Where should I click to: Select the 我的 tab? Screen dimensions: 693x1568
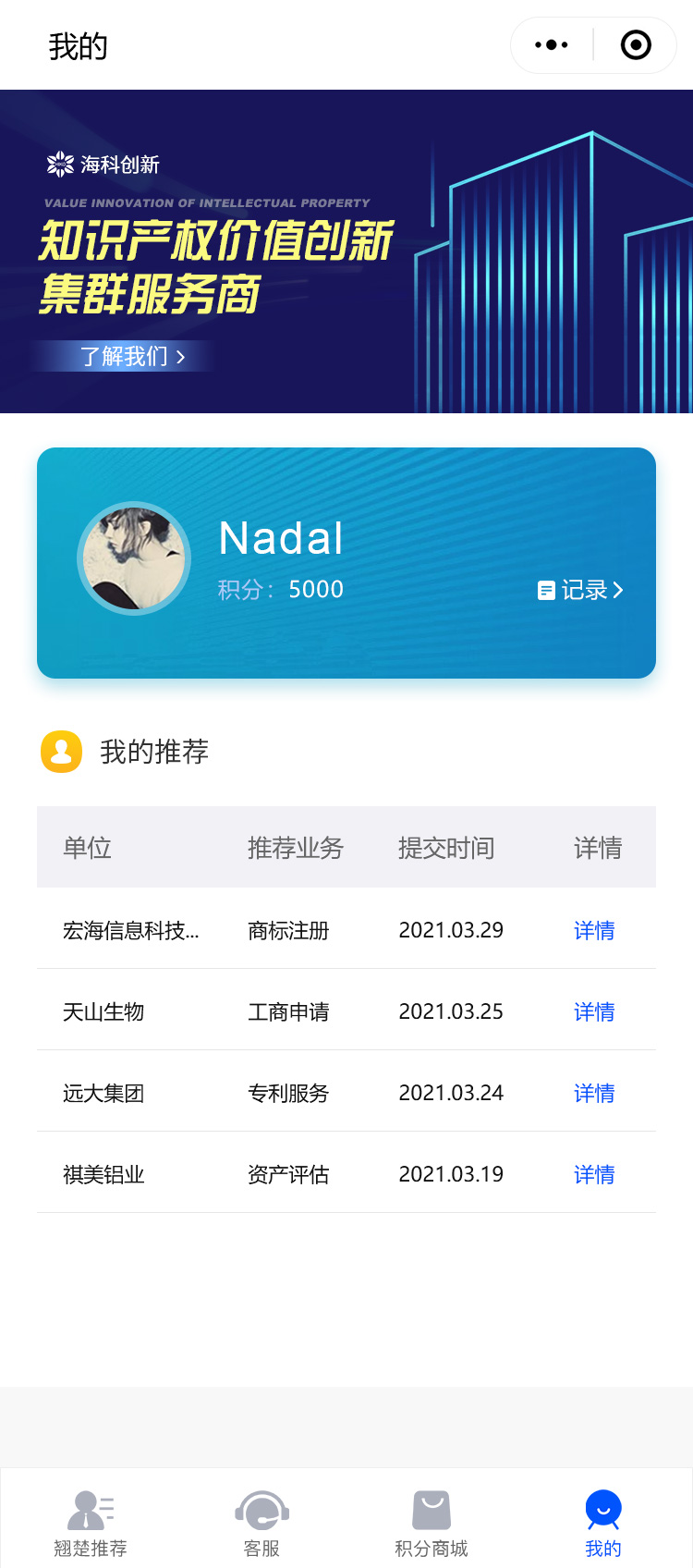click(603, 1523)
